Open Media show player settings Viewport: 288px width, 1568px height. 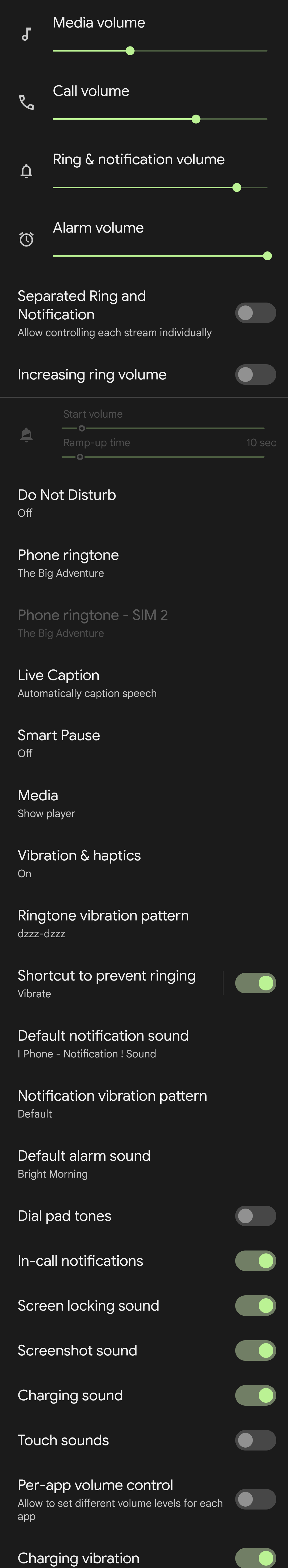tap(46, 803)
